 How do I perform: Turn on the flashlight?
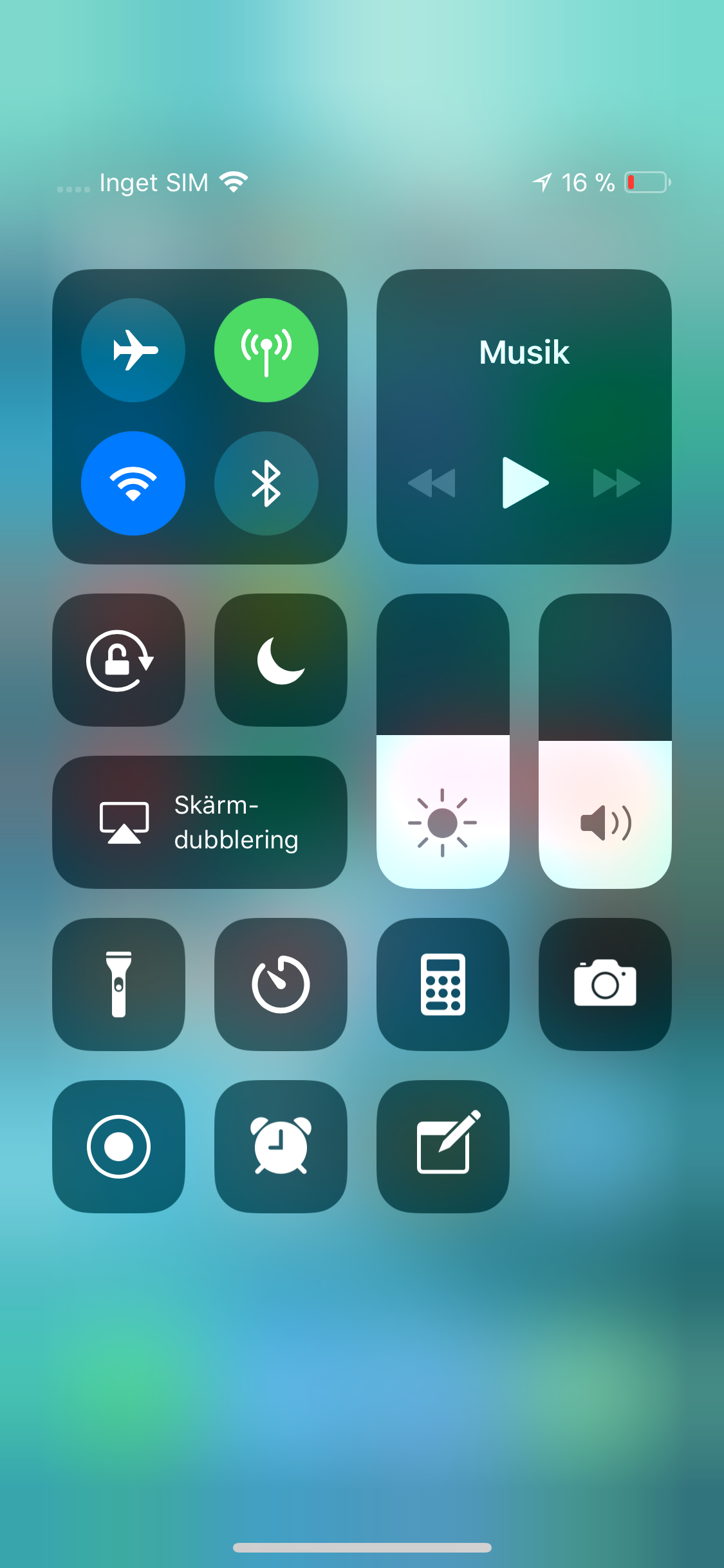tap(119, 984)
